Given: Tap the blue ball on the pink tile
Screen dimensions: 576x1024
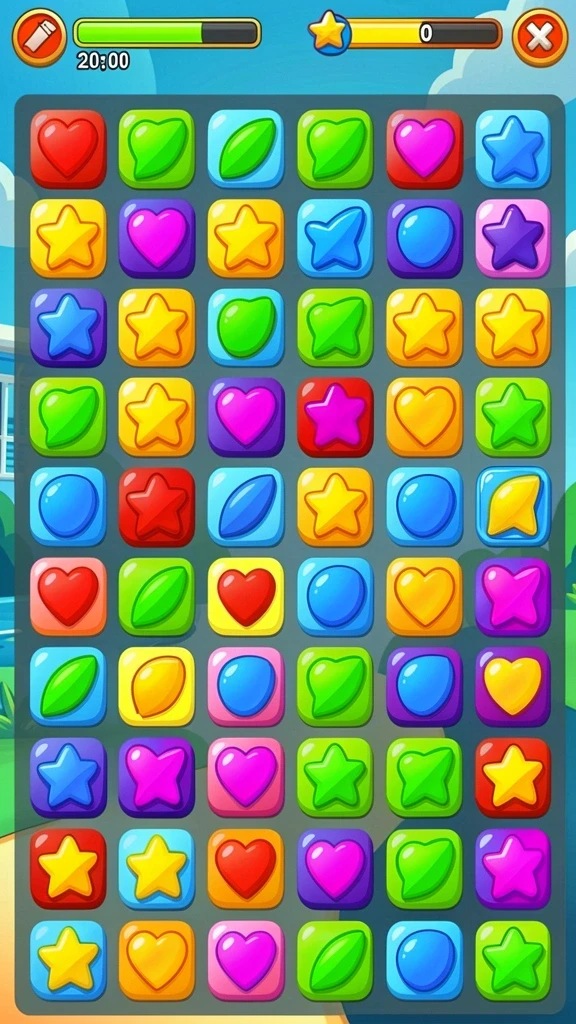Looking at the screenshot, I should click(246, 686).
